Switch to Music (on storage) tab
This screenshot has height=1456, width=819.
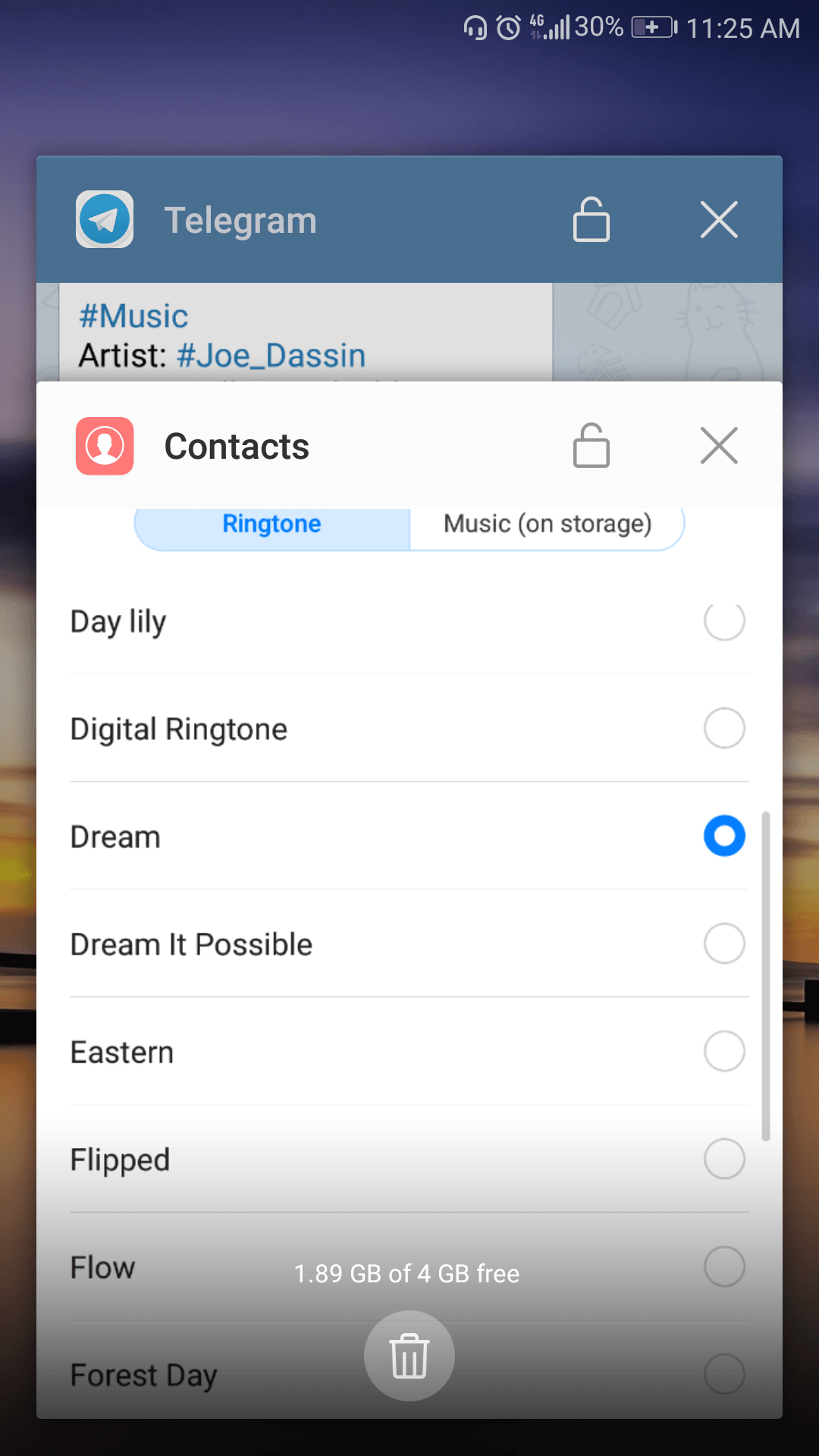click(x=548, y=525)
